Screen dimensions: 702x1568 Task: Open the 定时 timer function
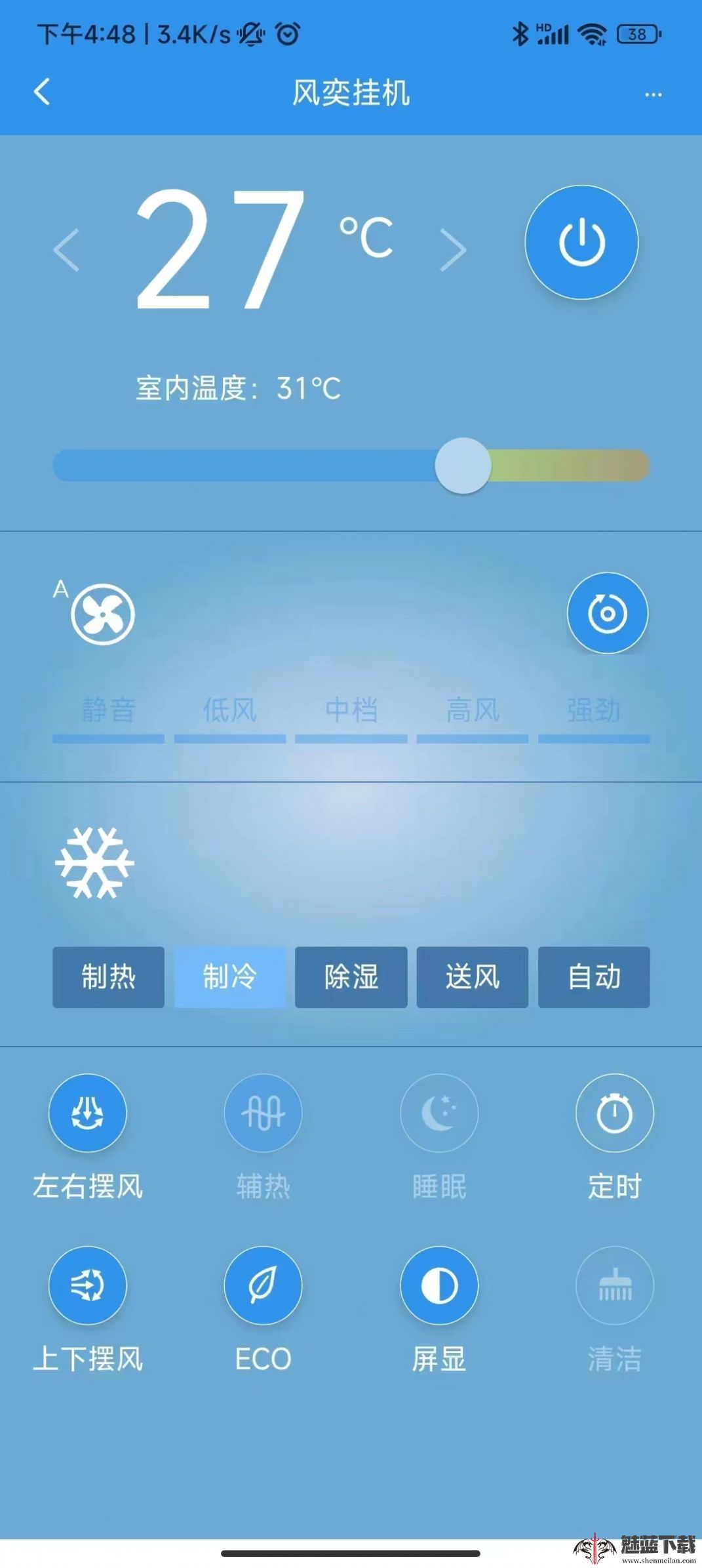[614, 1114]
